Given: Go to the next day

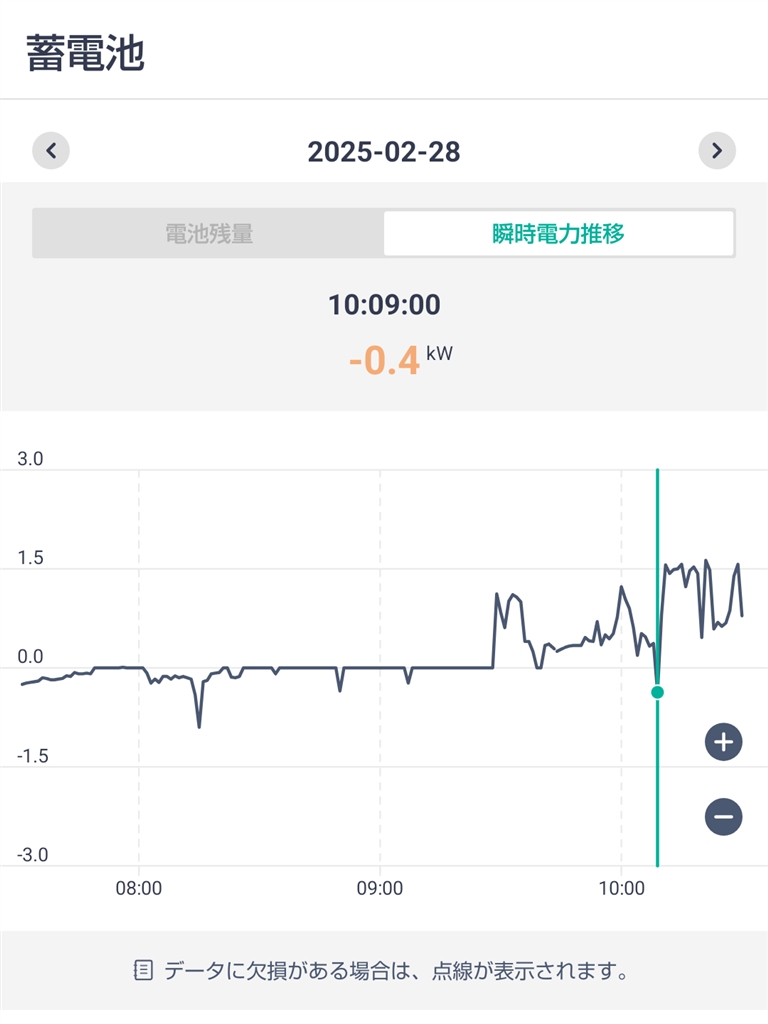Looking at the screenshot, I should click(716, 151).
